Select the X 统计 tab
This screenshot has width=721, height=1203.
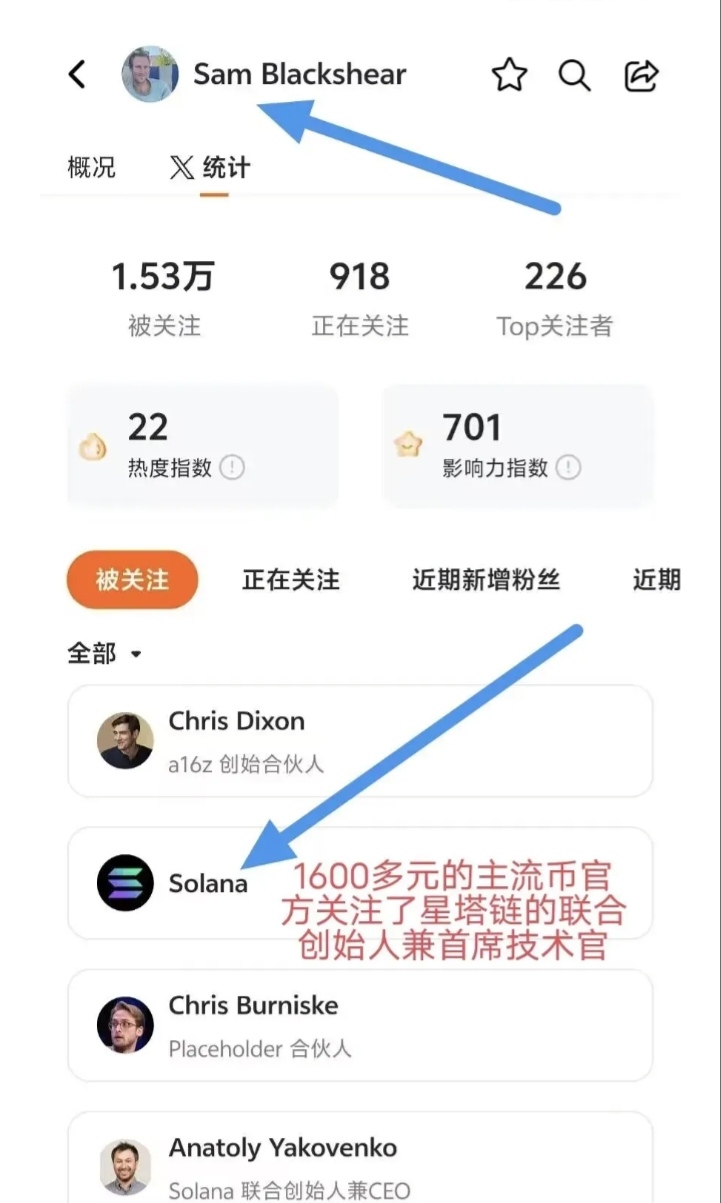point(211,167)
